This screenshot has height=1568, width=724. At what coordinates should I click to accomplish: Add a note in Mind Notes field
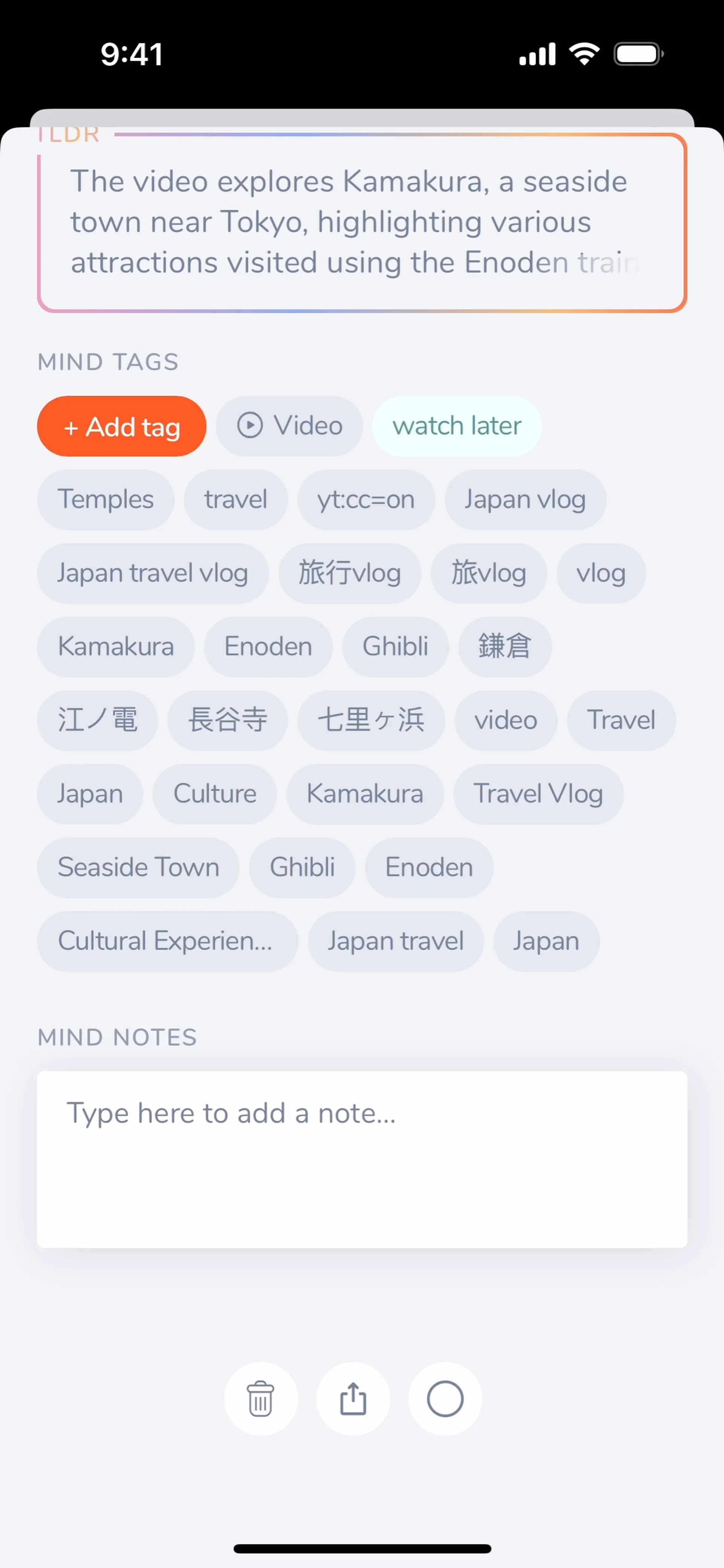point(362,1158)
